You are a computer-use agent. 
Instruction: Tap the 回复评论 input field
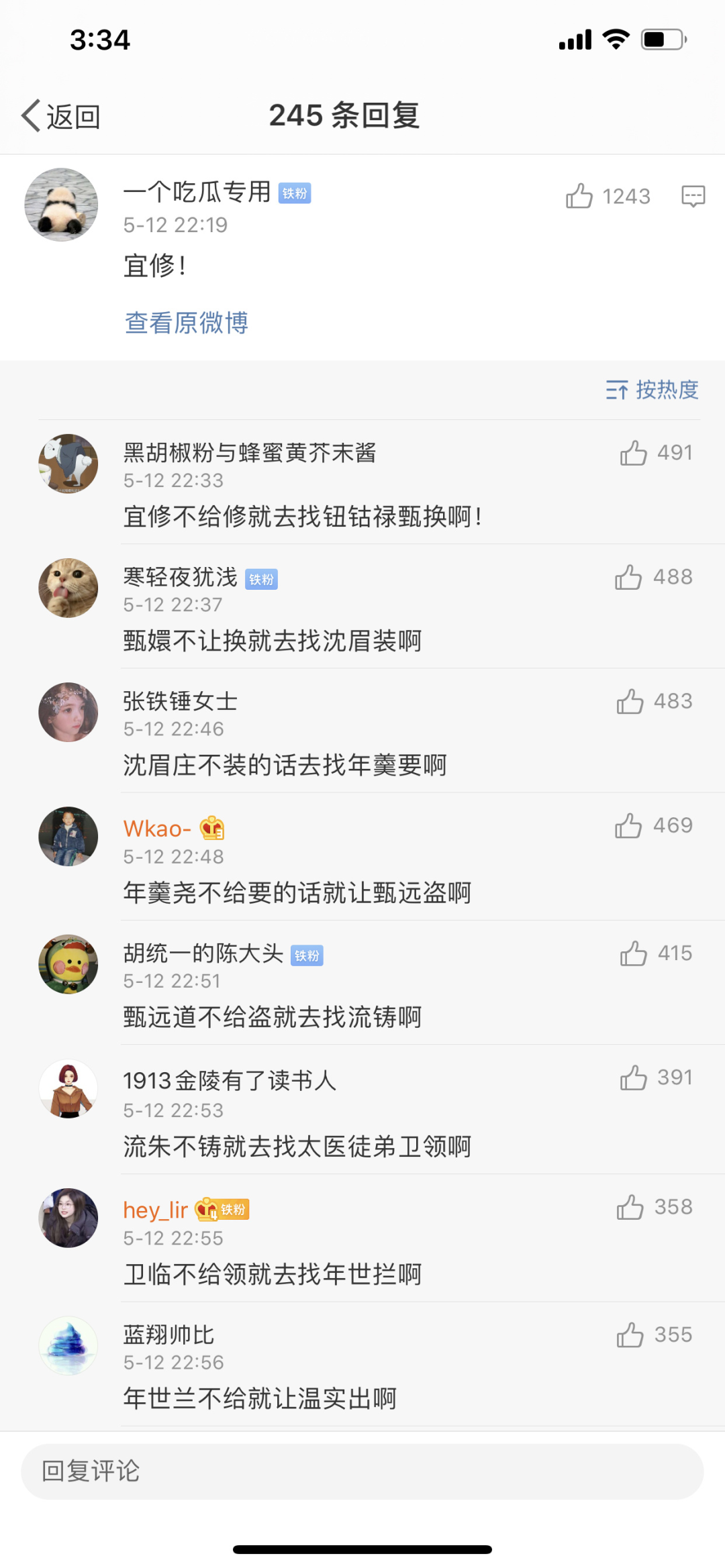(x=362, y=1471)
